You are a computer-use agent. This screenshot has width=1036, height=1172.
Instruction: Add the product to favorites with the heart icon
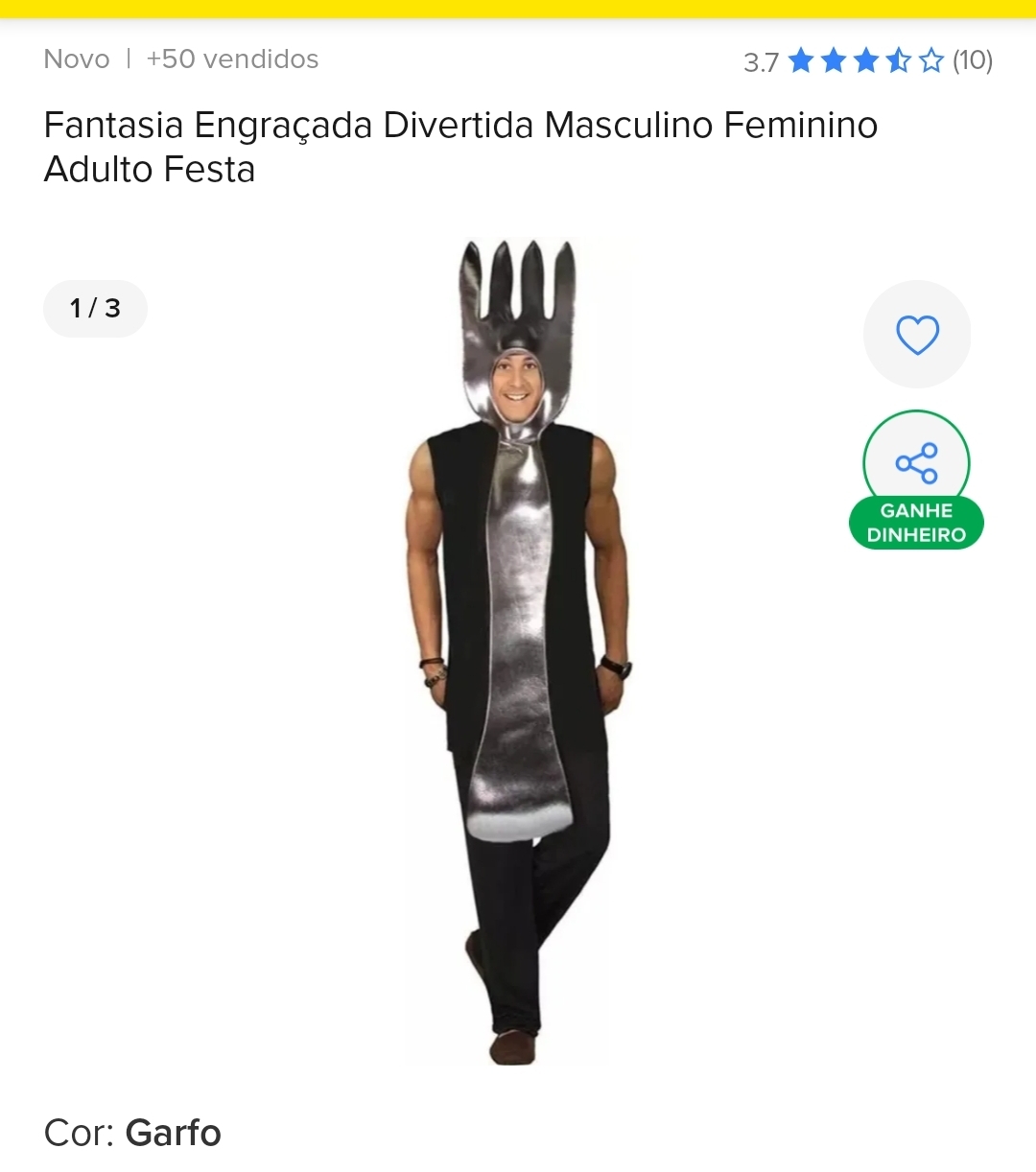click(917, 335)
